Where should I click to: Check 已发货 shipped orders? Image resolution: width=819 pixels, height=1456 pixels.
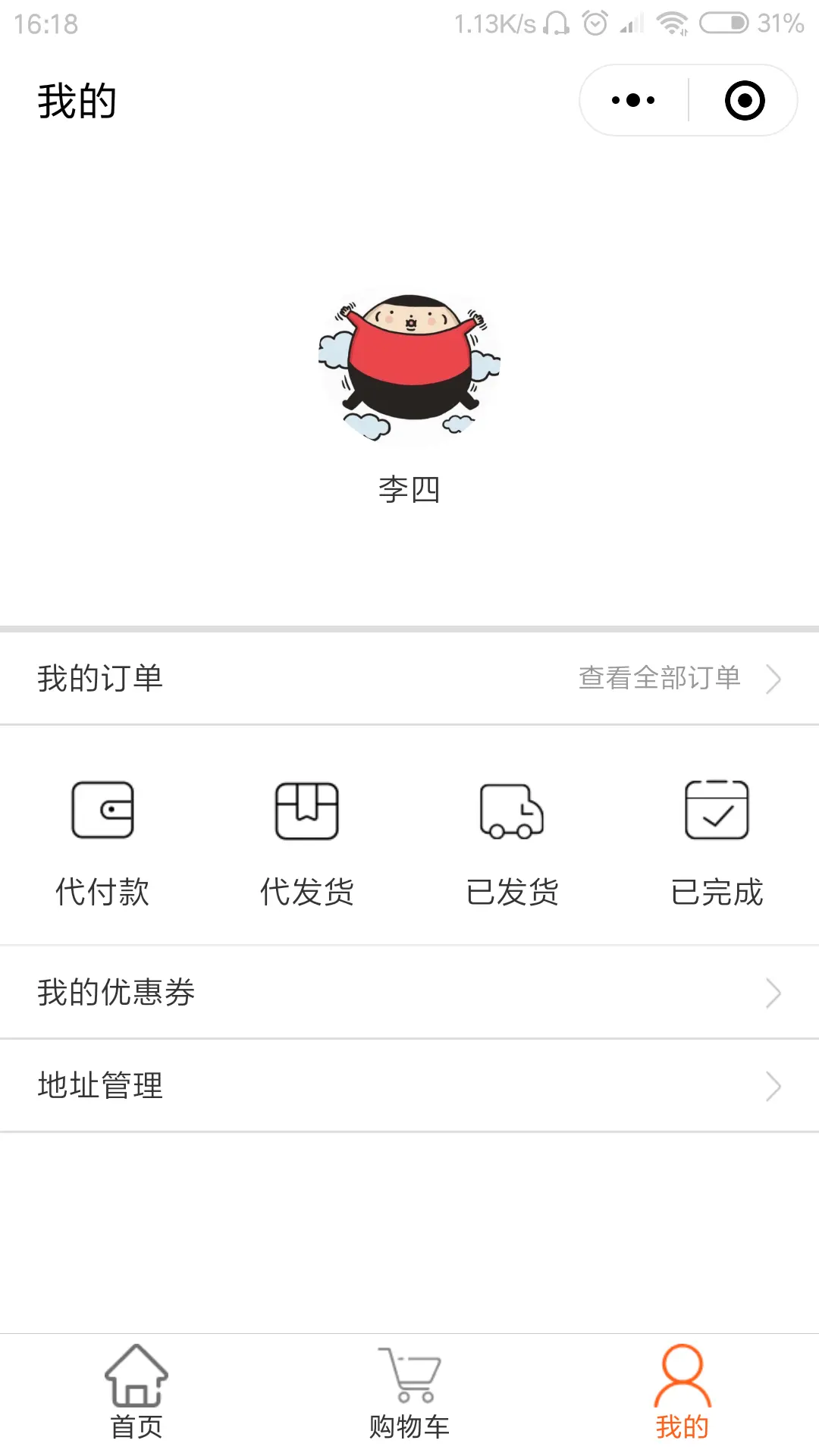[512, 842]
